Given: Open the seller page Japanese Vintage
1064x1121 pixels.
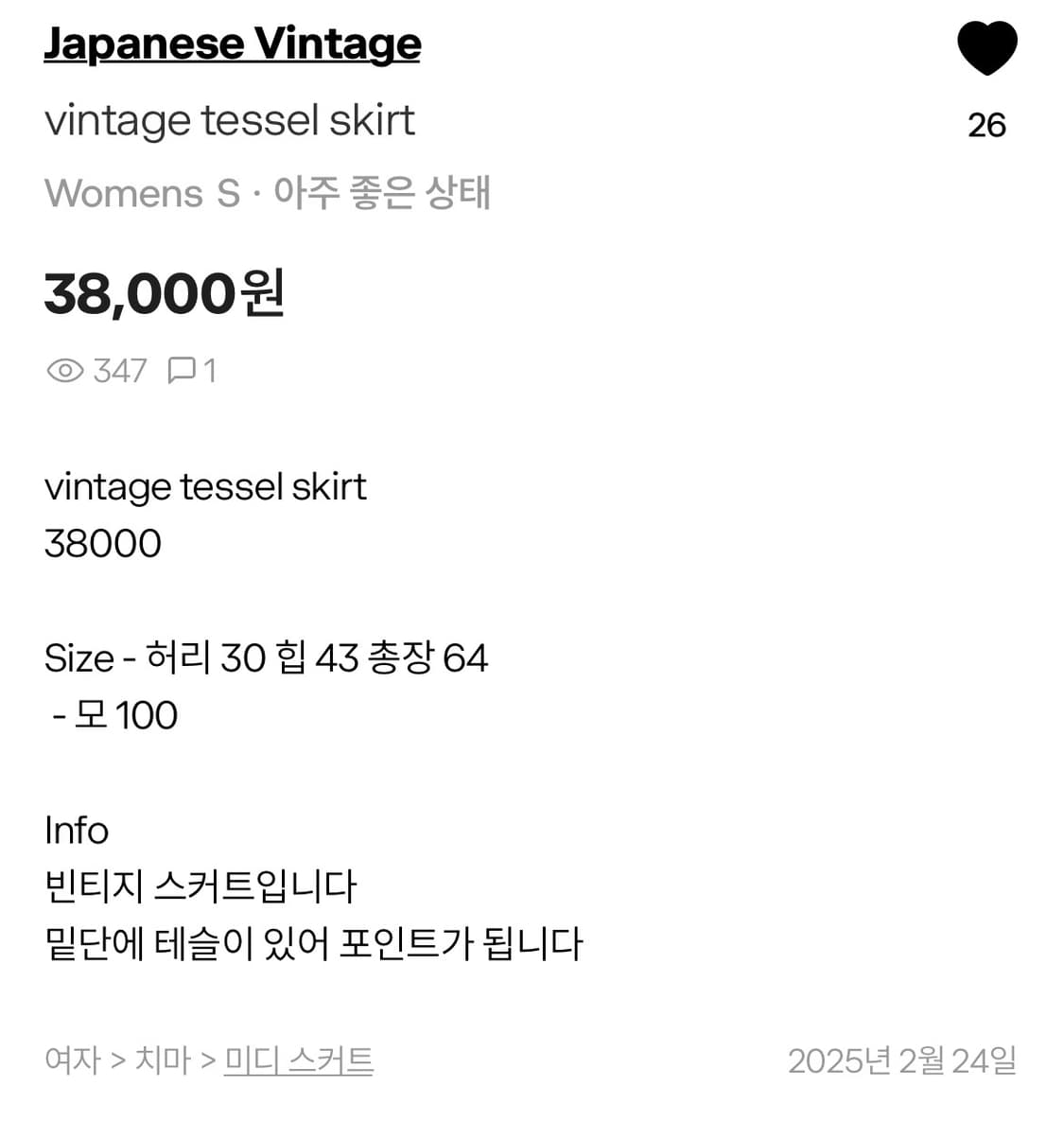Looking at the screenshot, I should [x=233, y=43].
